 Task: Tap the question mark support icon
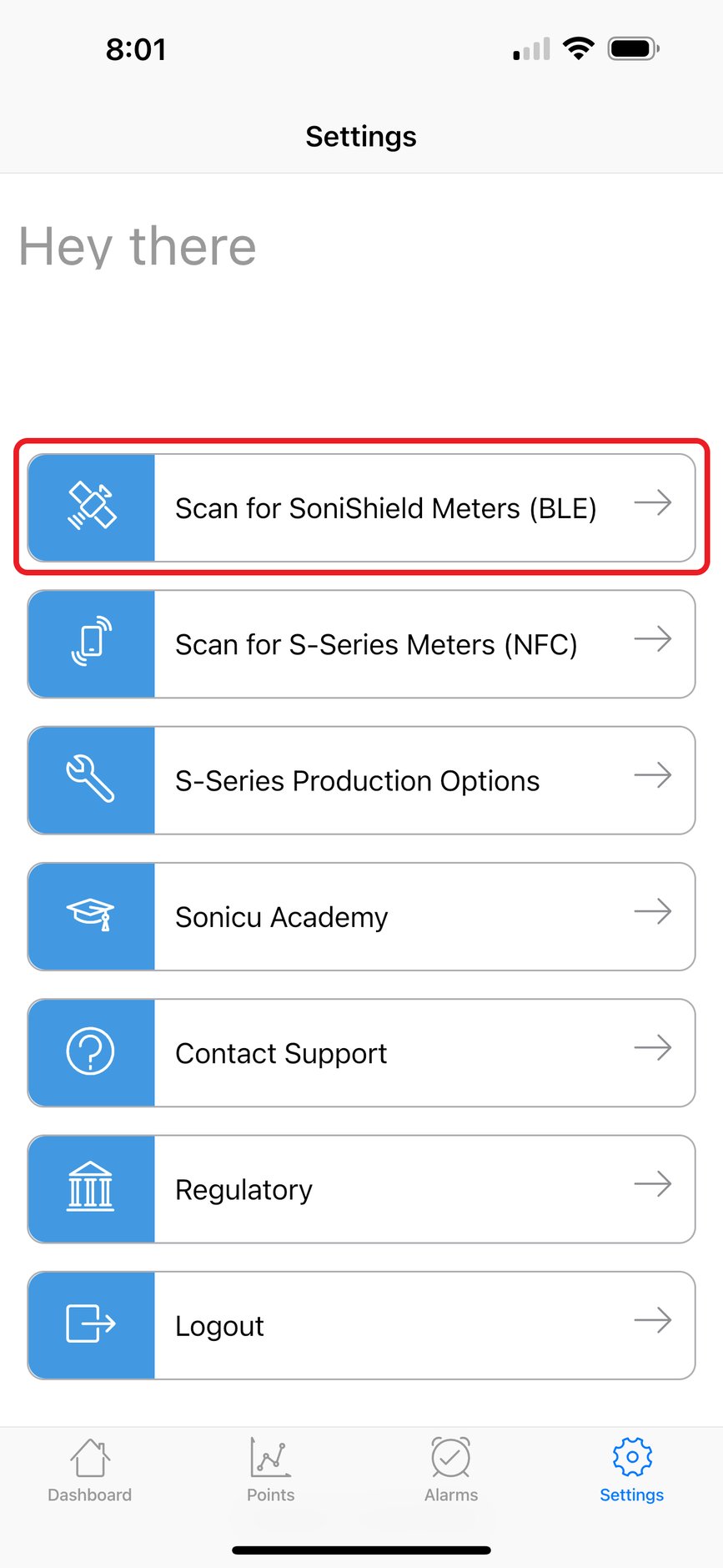[90, 1051]
